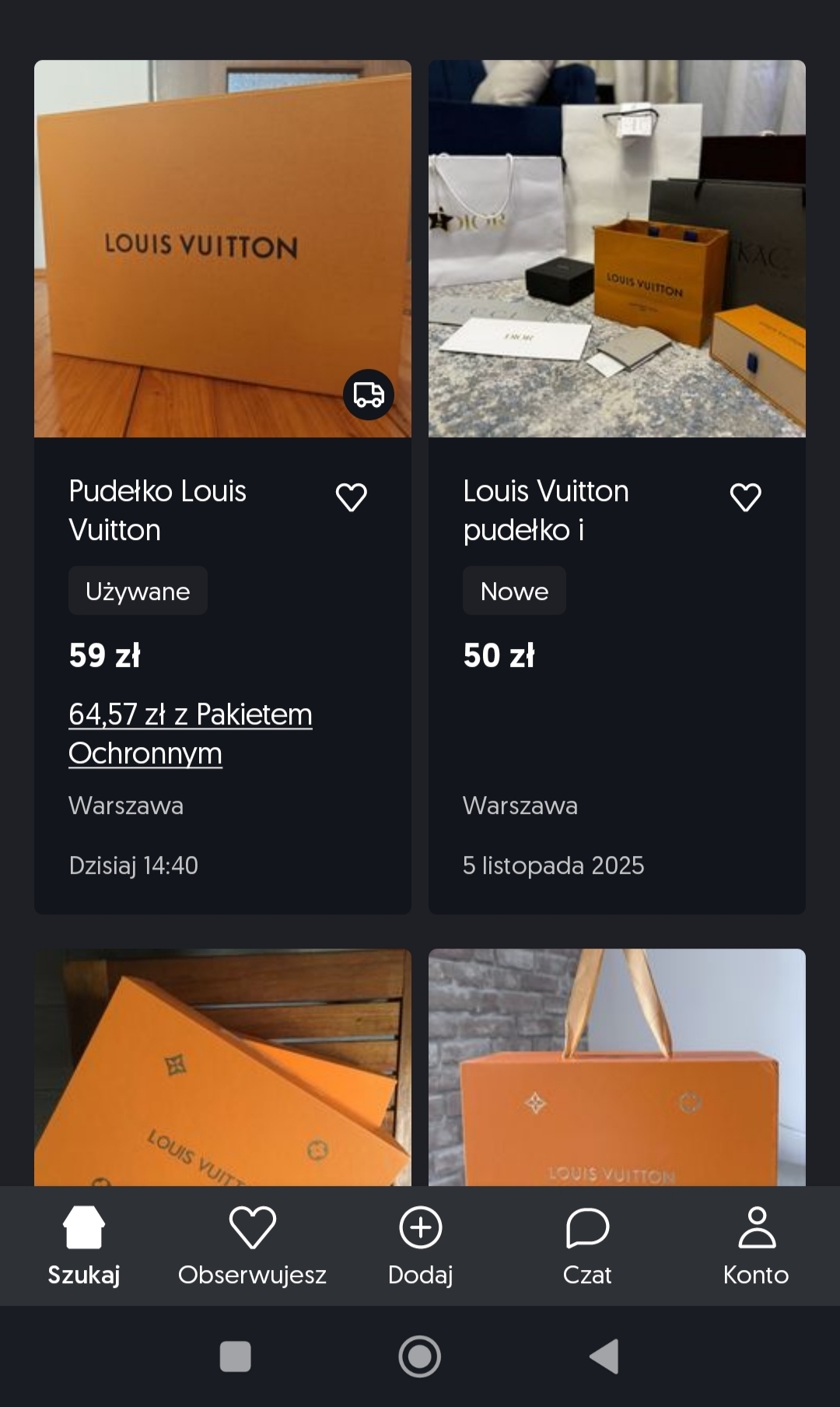
Task: Go to the Obserwujesz tab
Action: click(252, 1245)
